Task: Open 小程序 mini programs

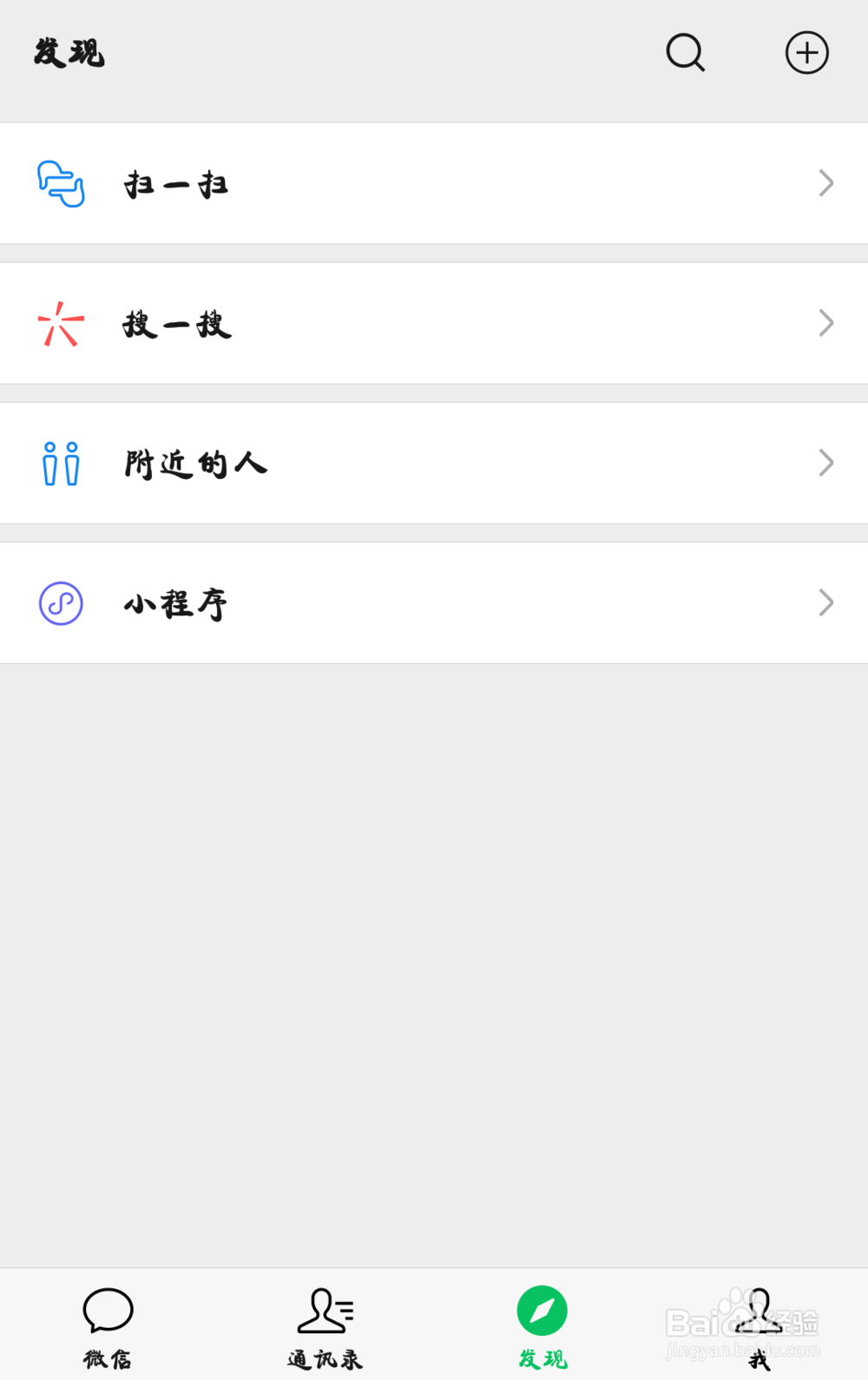Action: point(434,603)
